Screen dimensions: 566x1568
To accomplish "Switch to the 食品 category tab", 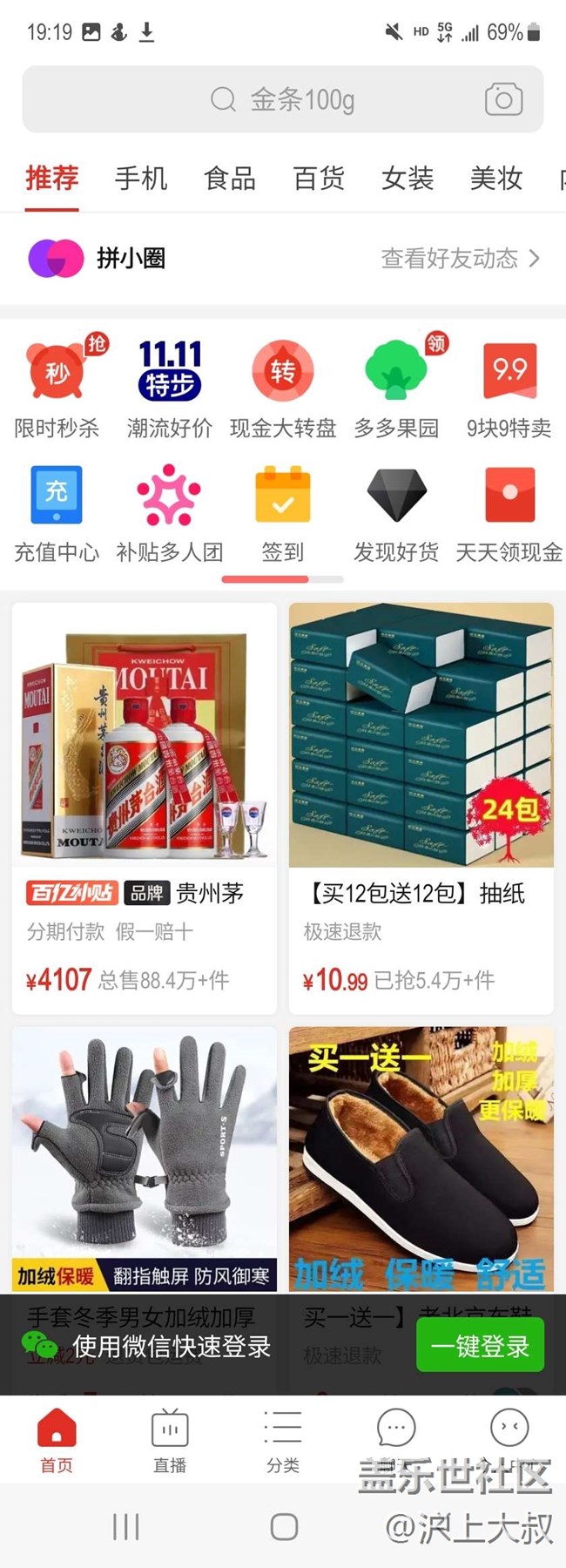I will [x=230, y=179].
